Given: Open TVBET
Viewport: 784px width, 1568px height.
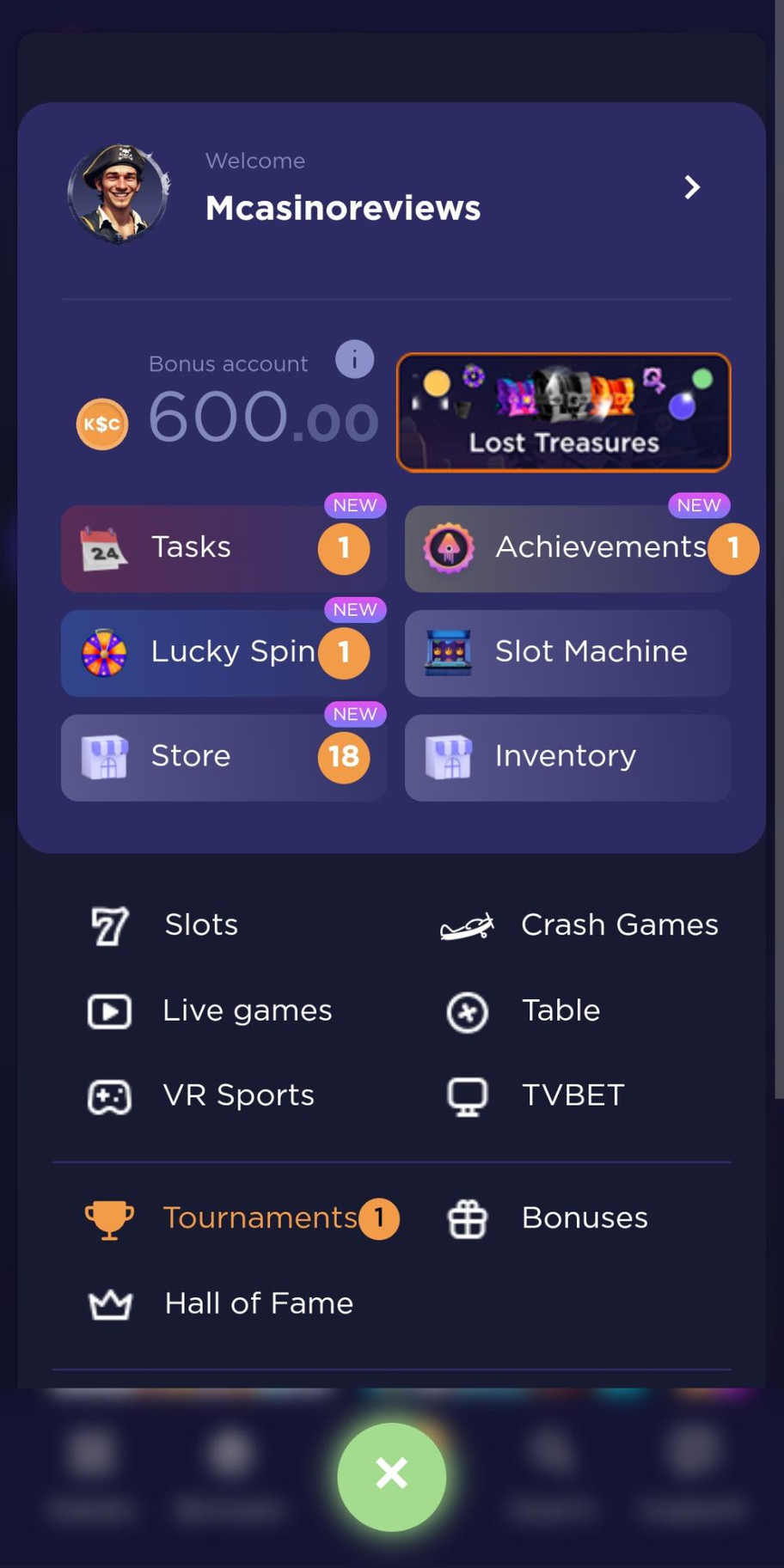Looking at the screenshot, I should pos(572,1095).
